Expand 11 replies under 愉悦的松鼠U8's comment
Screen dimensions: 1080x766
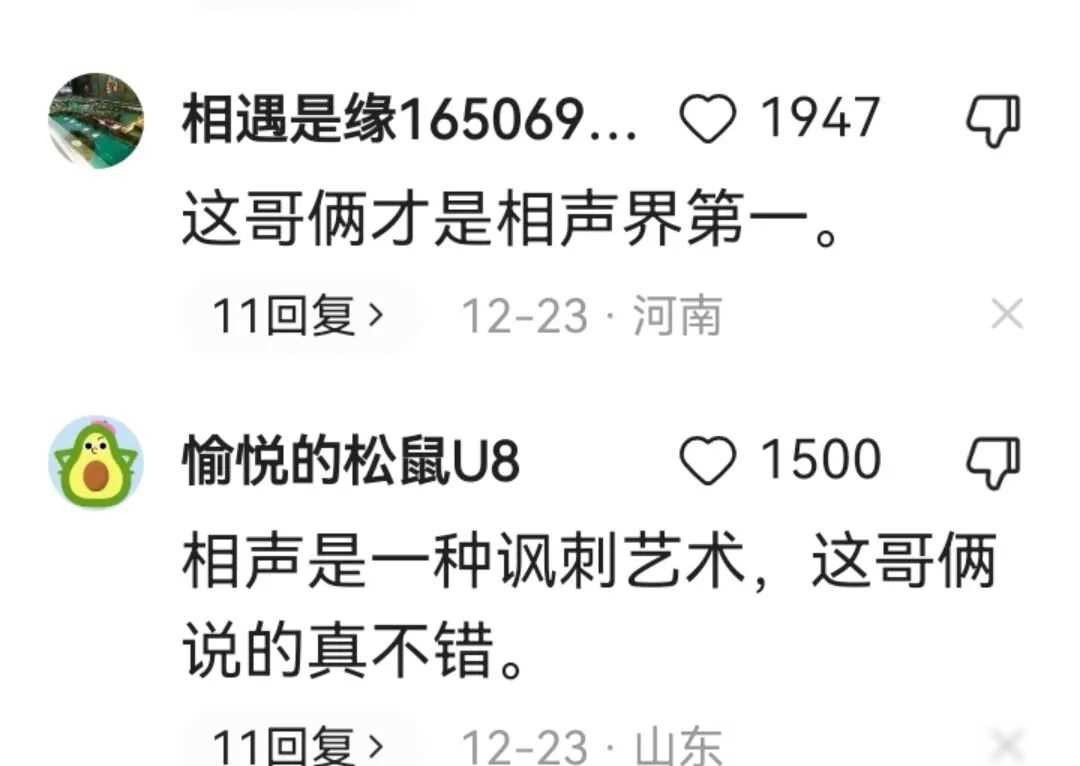(298, 745)
